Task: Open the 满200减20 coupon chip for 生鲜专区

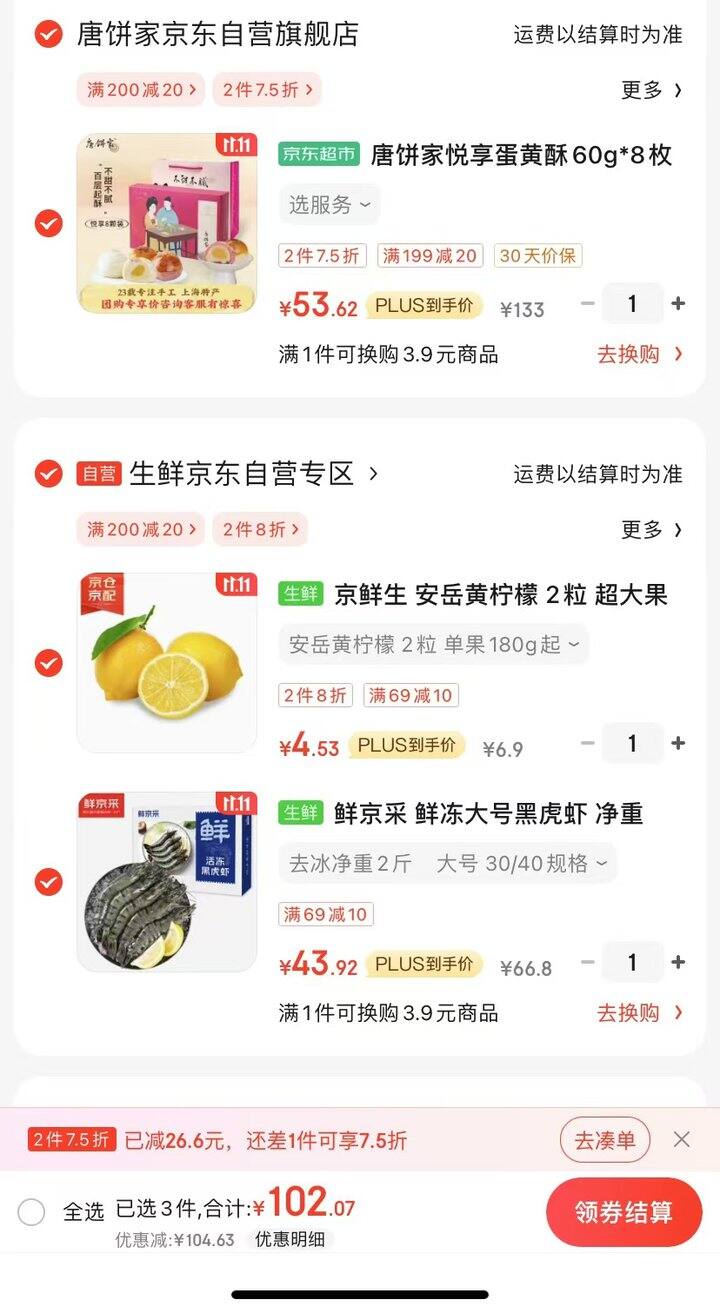Action: pyautogui.click(x=140, y=529)
